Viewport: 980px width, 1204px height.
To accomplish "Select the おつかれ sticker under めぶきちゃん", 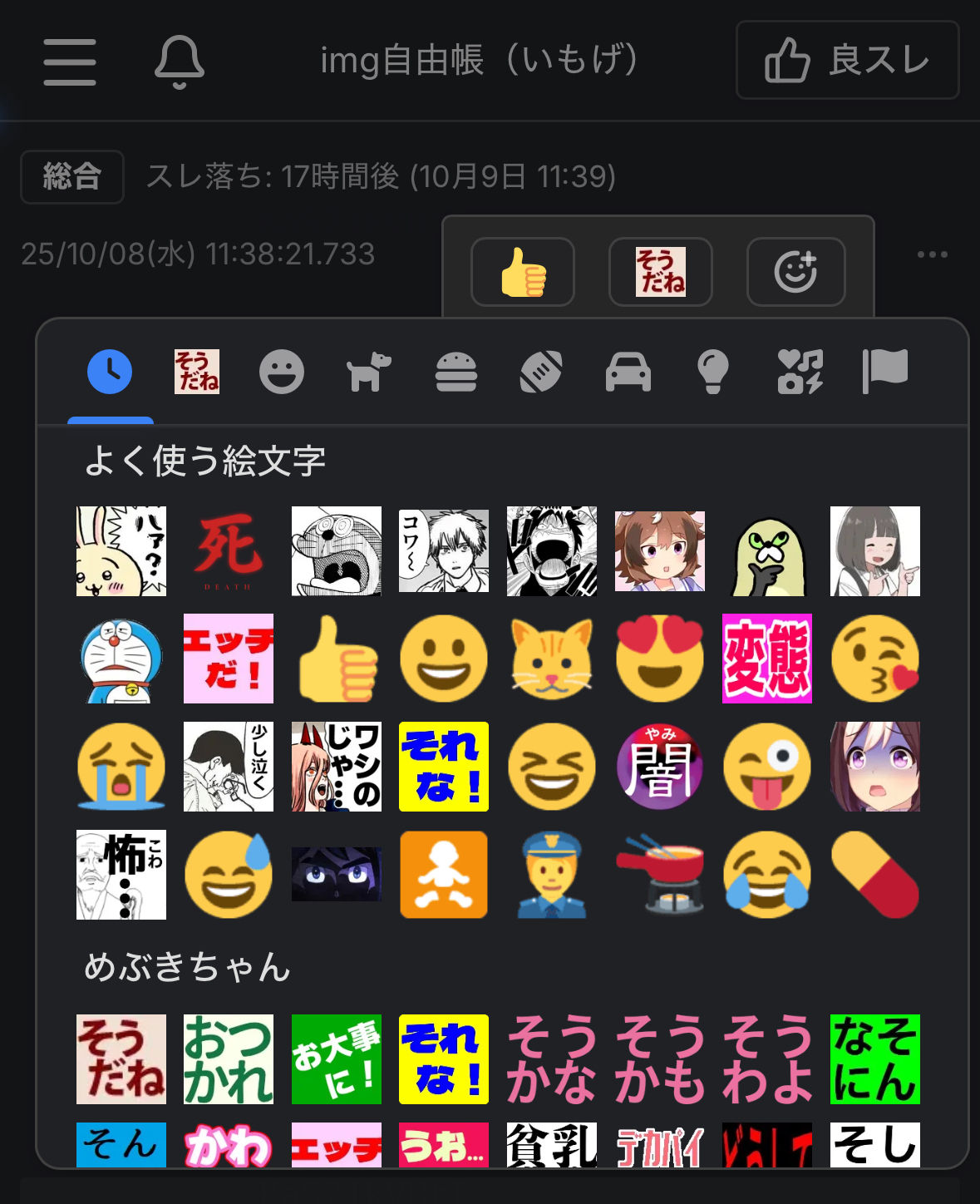I will [229, 1059].
